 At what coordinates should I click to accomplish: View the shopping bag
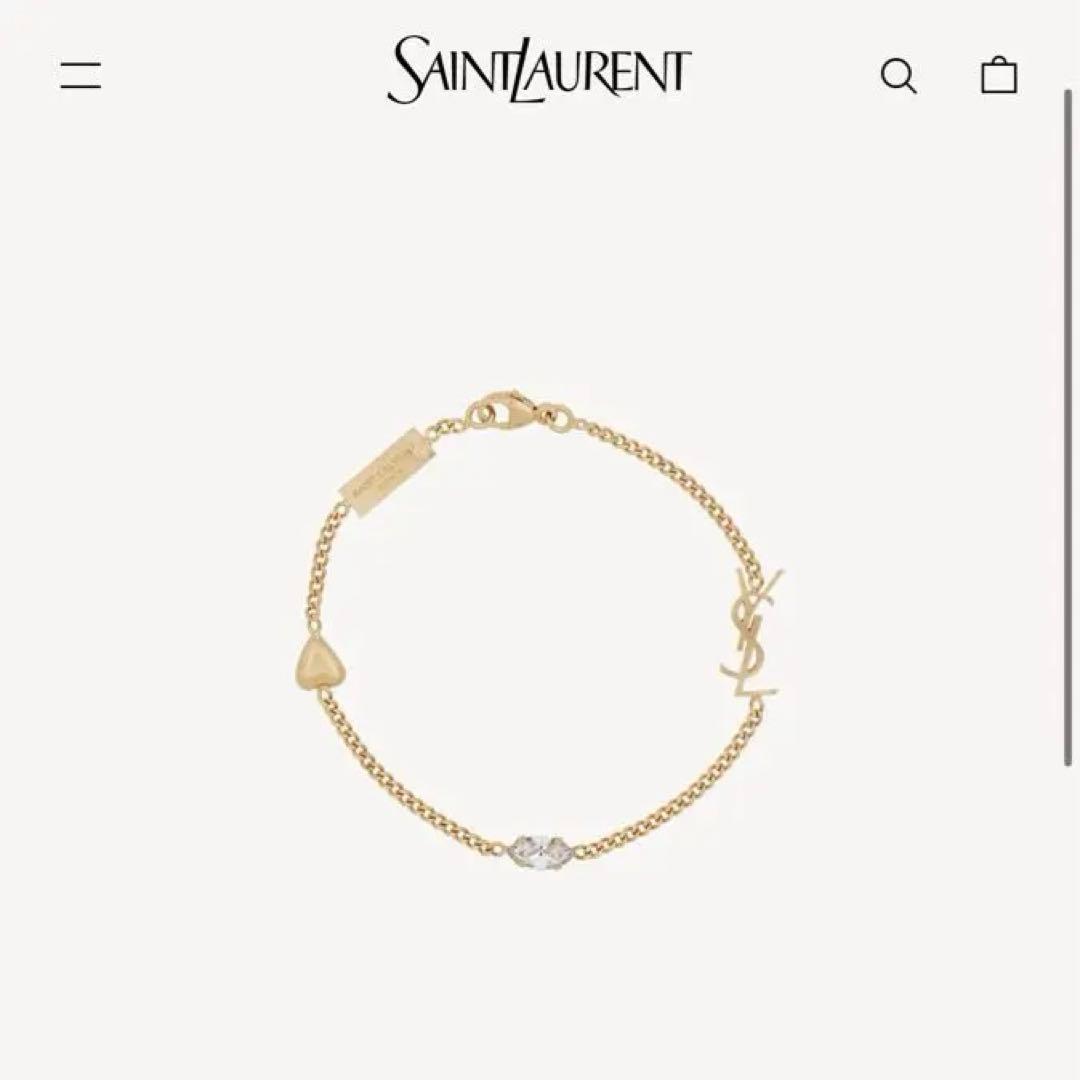(999, 76)
